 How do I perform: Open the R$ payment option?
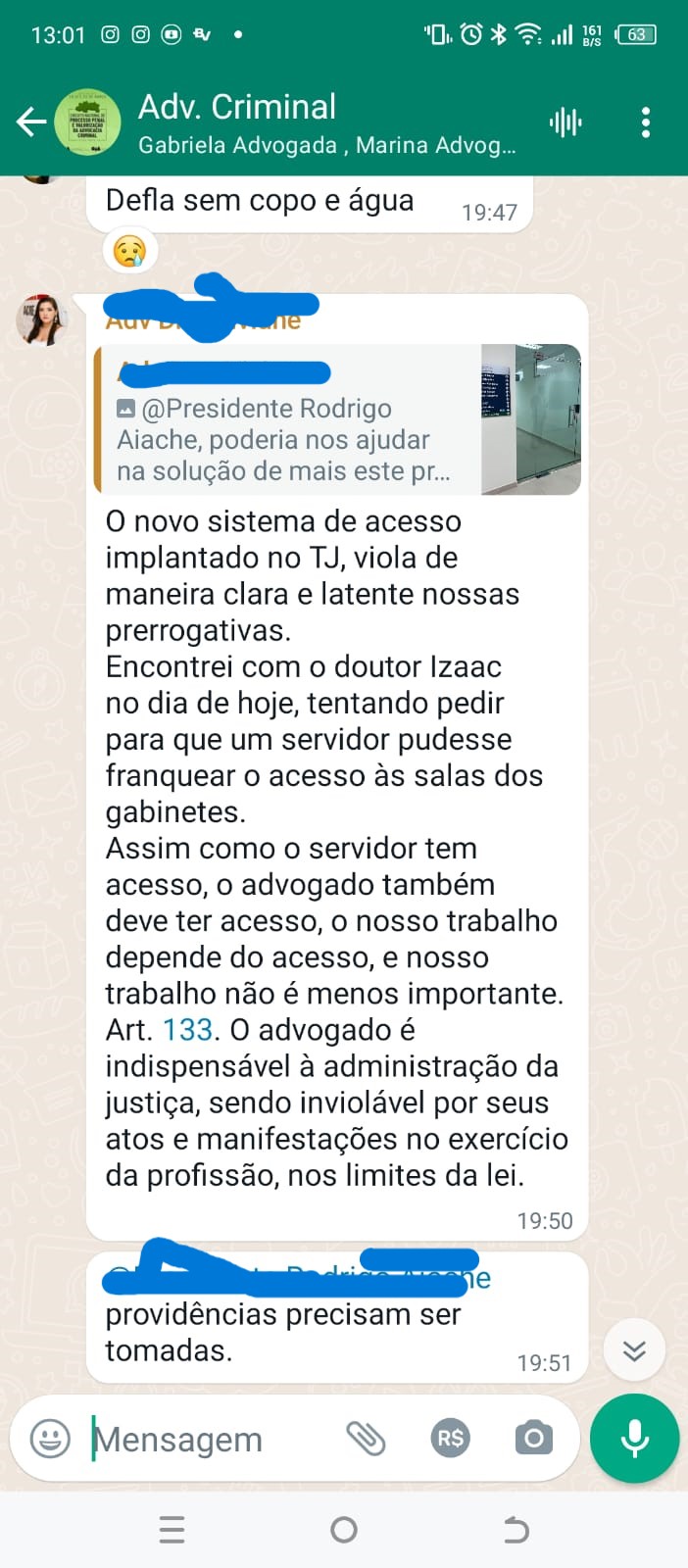[450, 1439]
